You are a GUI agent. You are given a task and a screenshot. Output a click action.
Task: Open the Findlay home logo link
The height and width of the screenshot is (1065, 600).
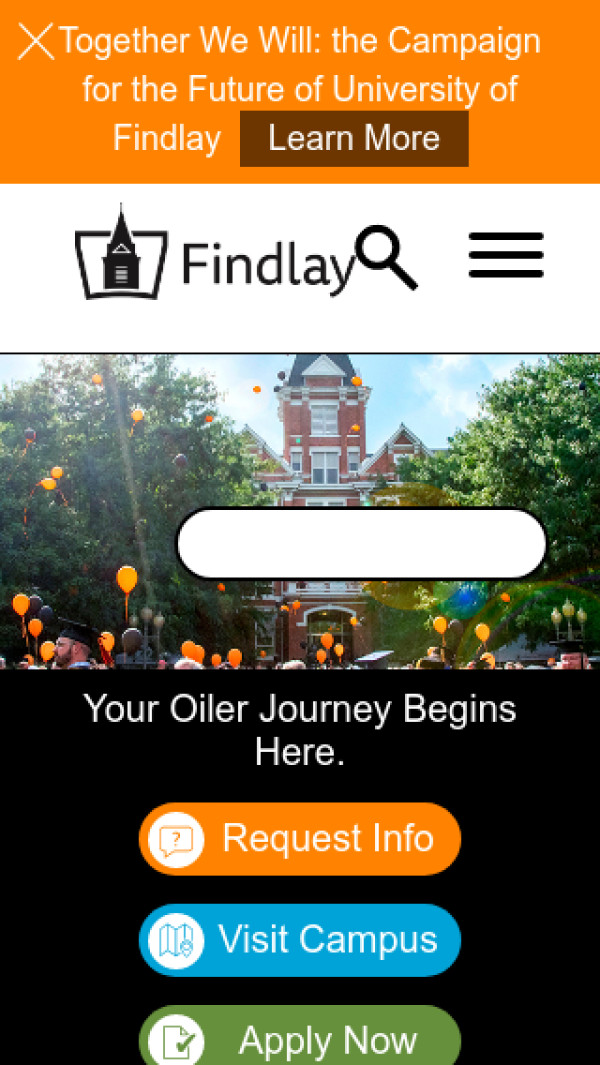(x=214, y=253)
